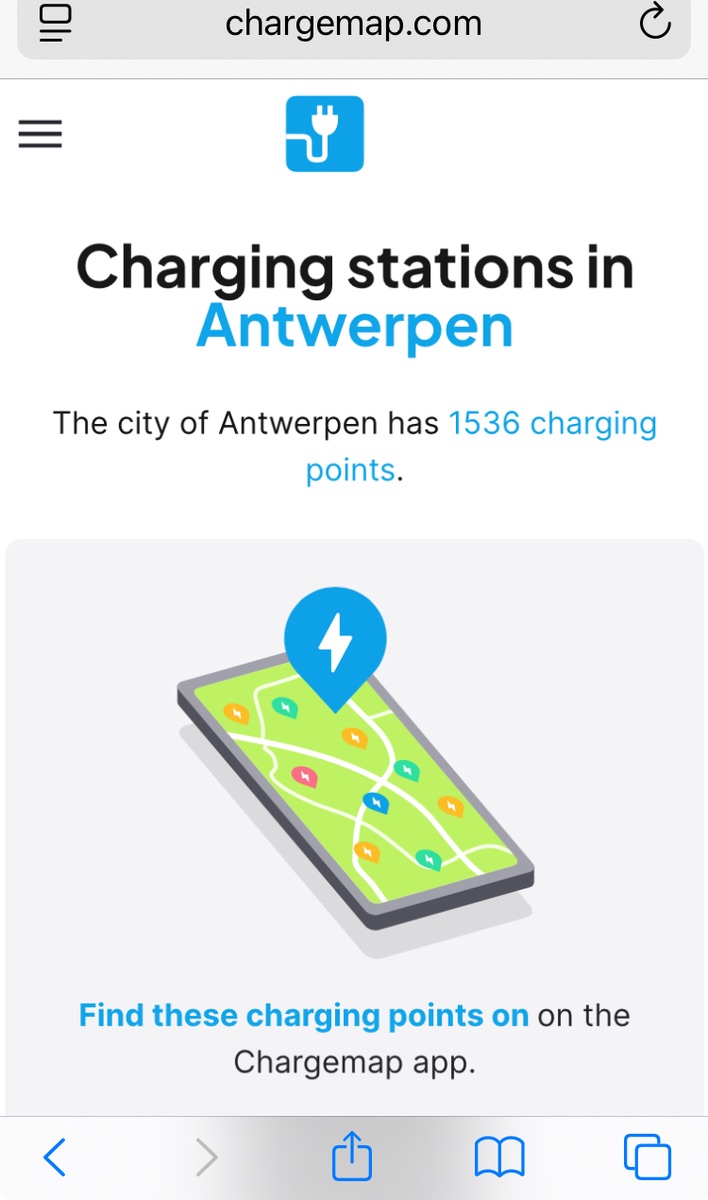Open the hamburger menu
Image resolution: width=708 pixels, height=1200 pixels.
click(x=40, y=134)
